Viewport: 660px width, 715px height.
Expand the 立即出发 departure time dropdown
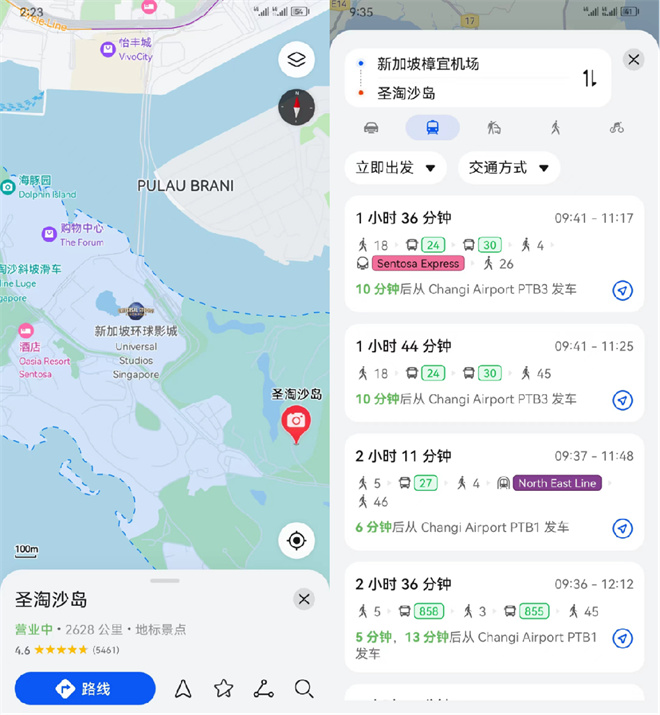point(395,167)
